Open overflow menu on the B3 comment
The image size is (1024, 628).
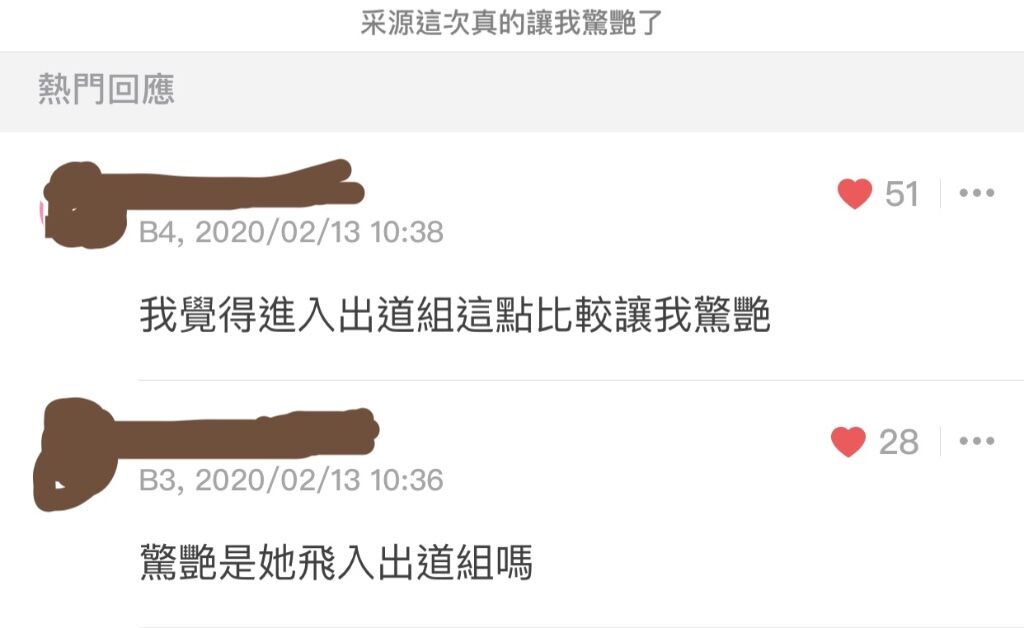tap(976, 441)
